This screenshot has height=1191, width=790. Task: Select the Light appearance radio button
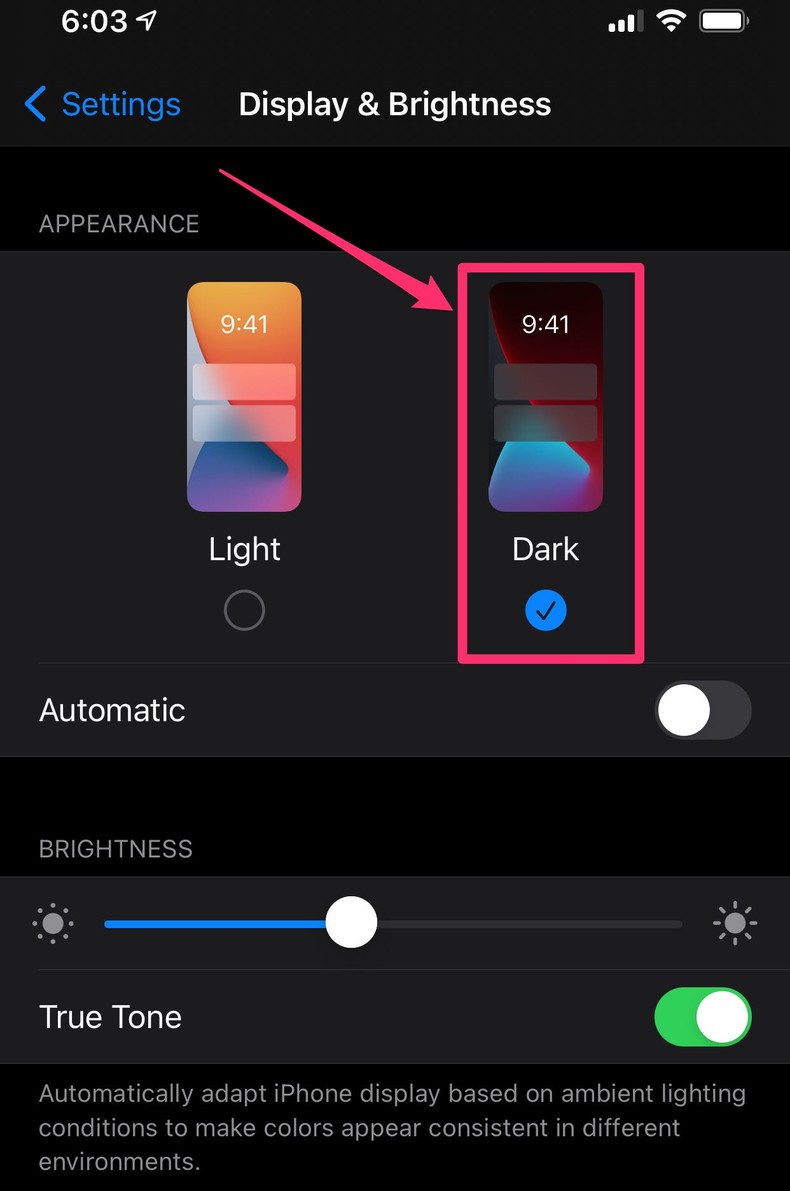click(x=244, y=610)
